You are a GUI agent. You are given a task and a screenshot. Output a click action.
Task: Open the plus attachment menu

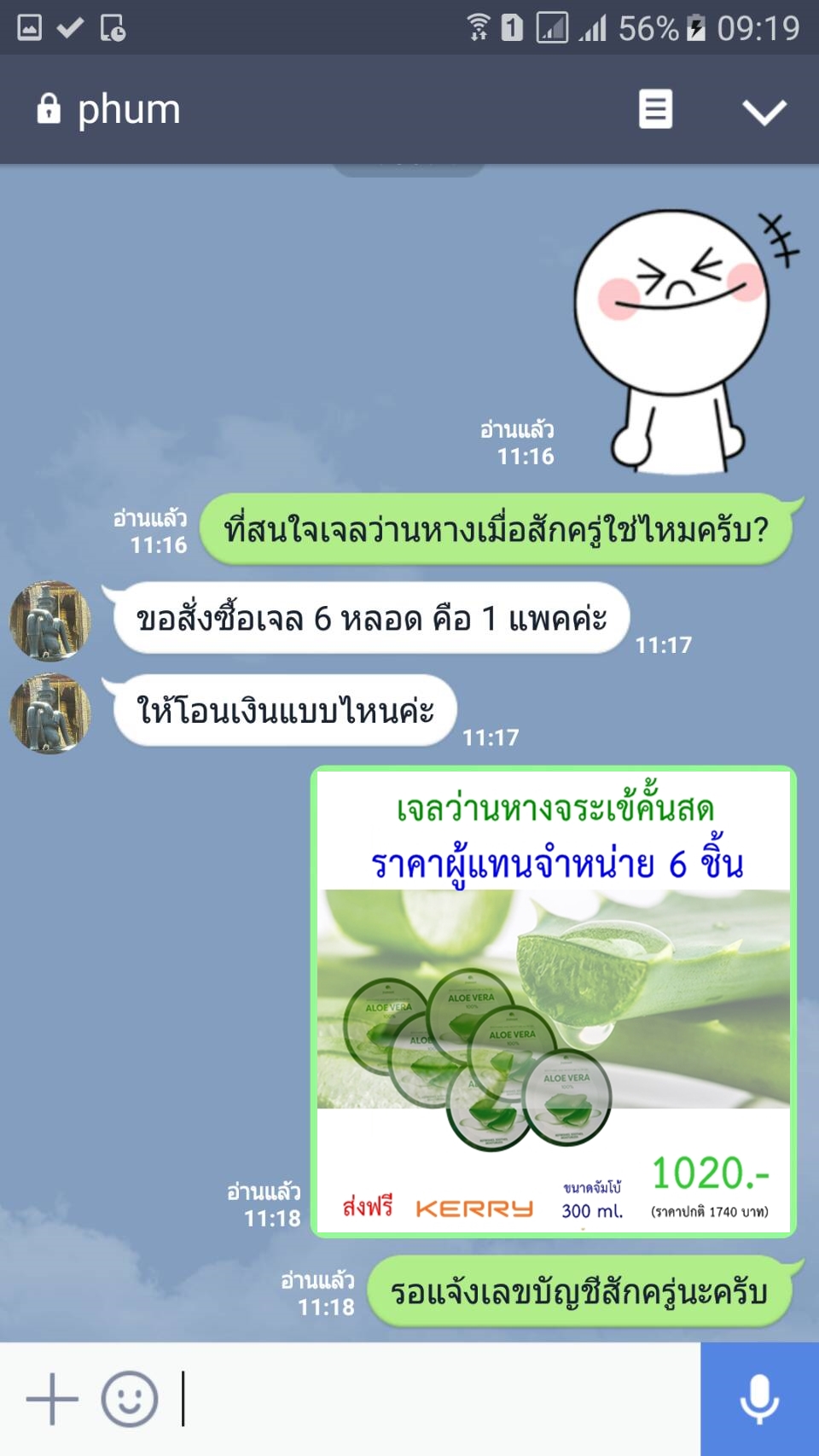(x=52, y=1399)
